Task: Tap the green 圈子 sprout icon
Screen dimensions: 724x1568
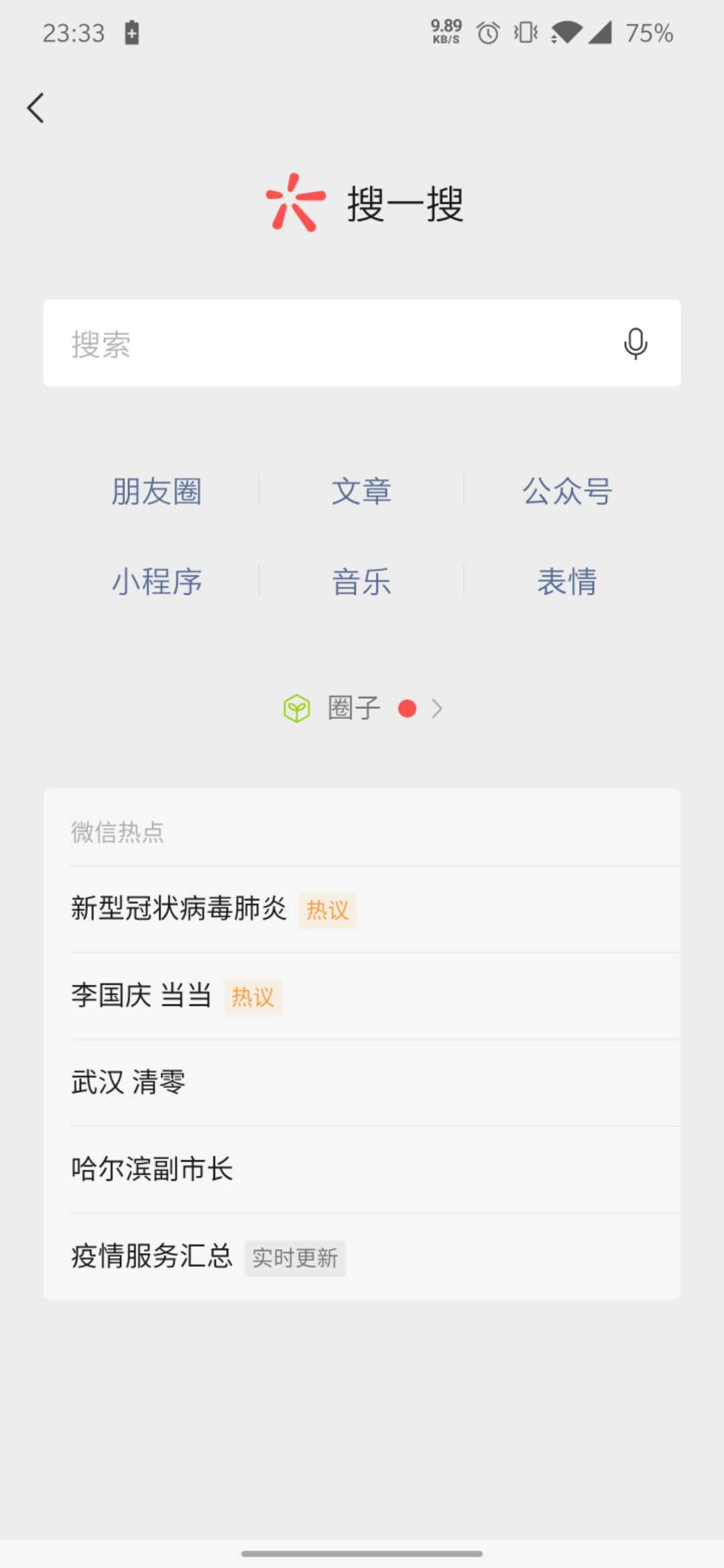Action: click(298, 707)
